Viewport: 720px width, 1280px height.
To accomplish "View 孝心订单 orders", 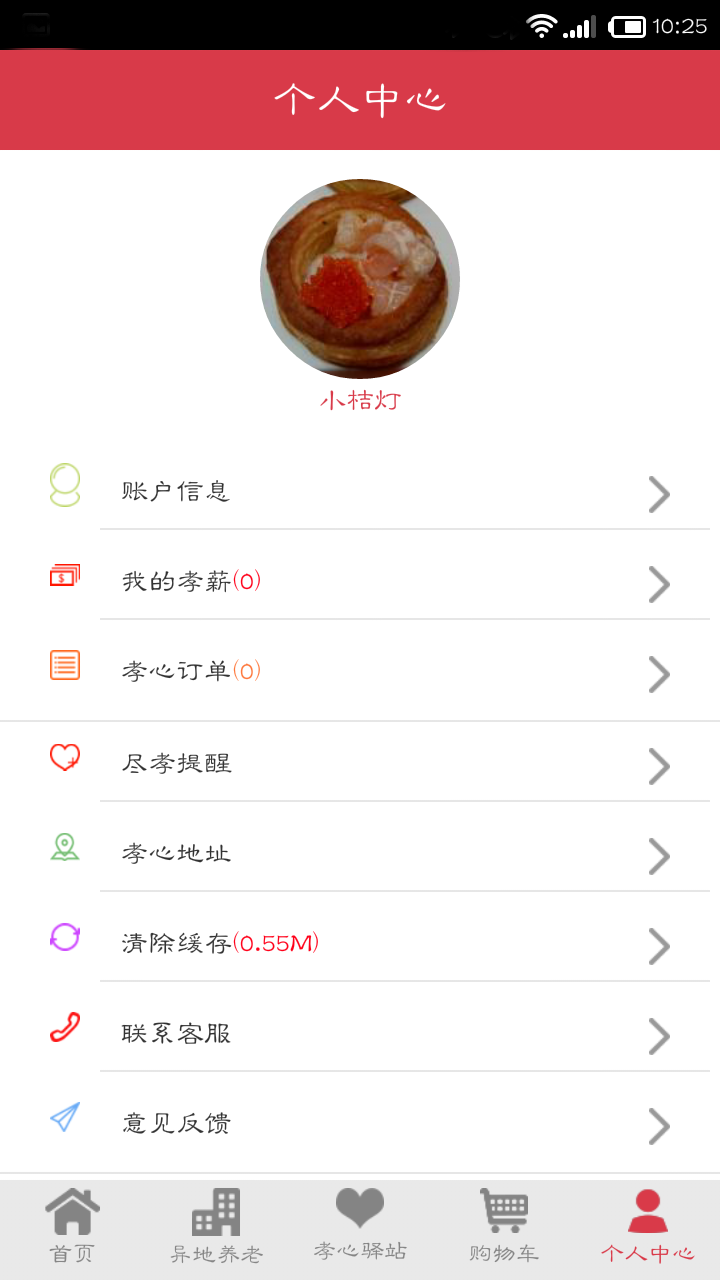I will click(360, 671).
